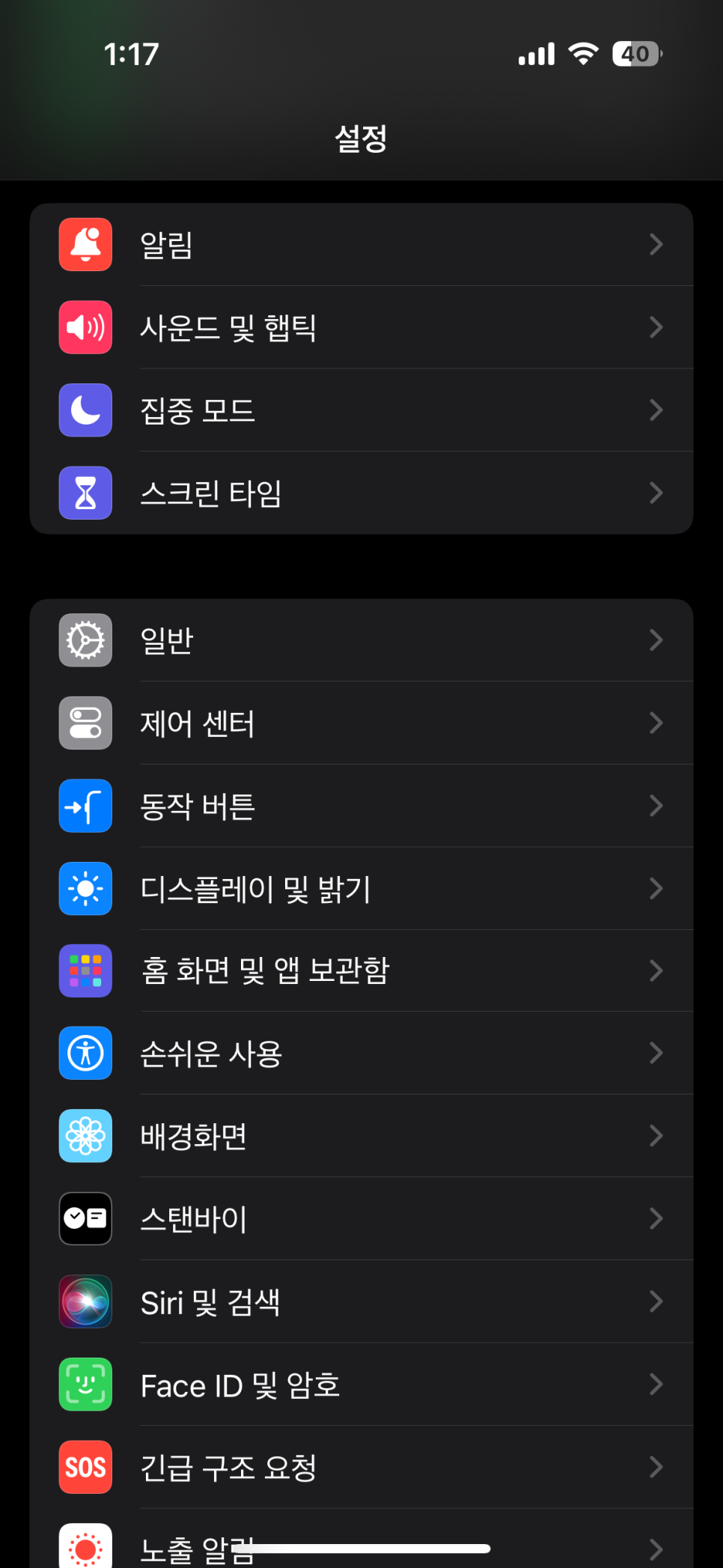This screenshot has height=1568, width=723.
Task: Select the 동작 버튼 row
Action: [361, 806]
